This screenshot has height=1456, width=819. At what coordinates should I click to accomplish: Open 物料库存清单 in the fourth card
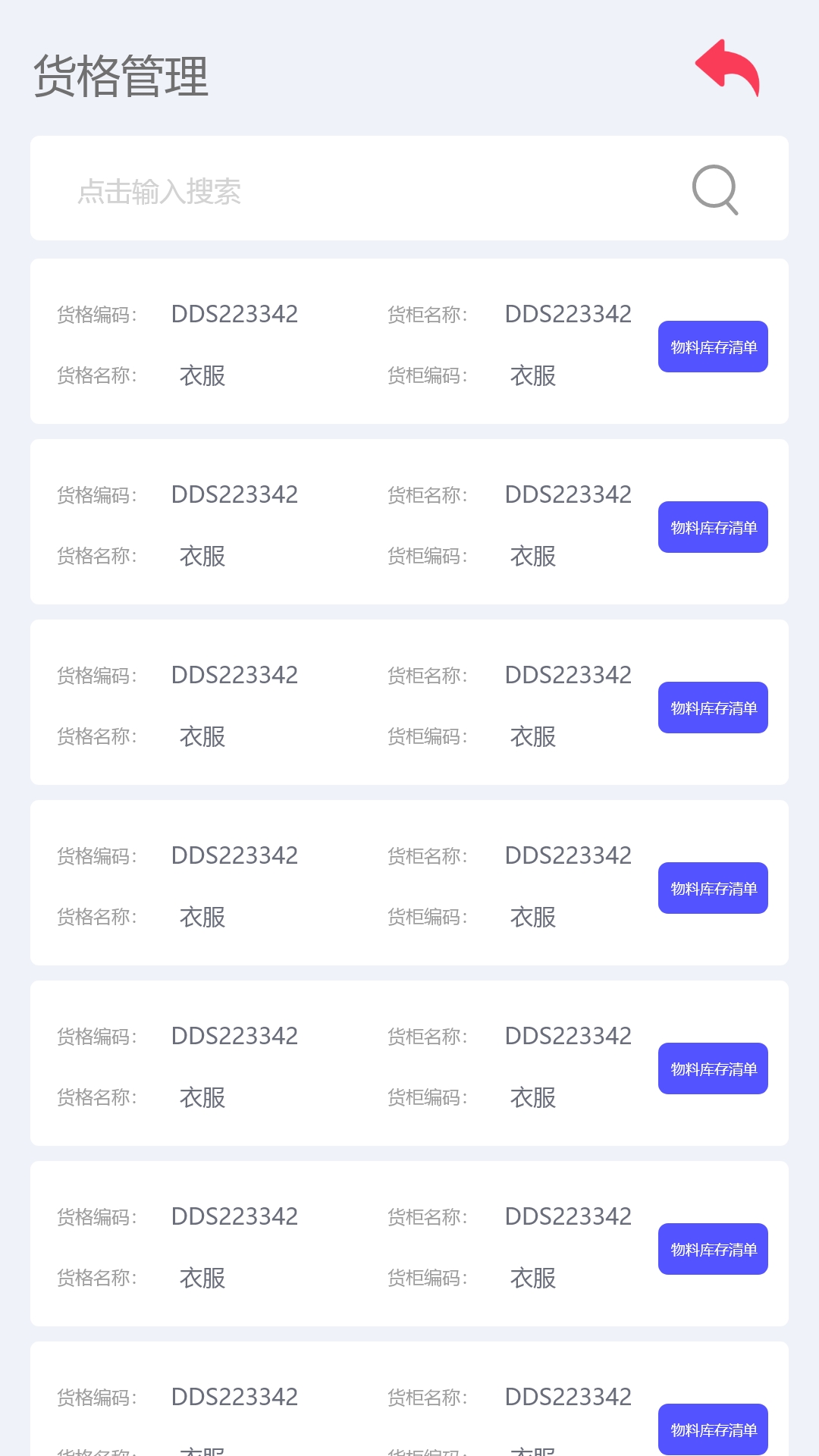(x=713, y=888)
